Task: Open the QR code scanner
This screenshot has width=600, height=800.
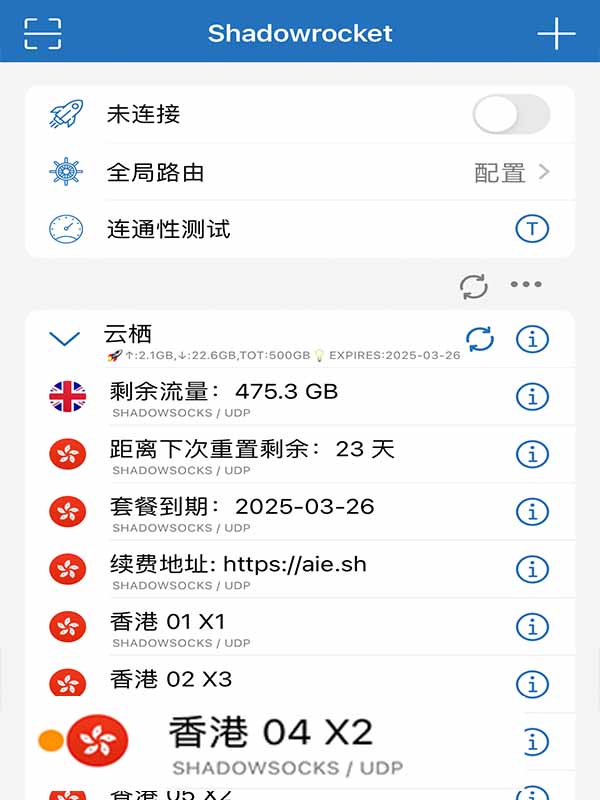Action: (42, 33)
